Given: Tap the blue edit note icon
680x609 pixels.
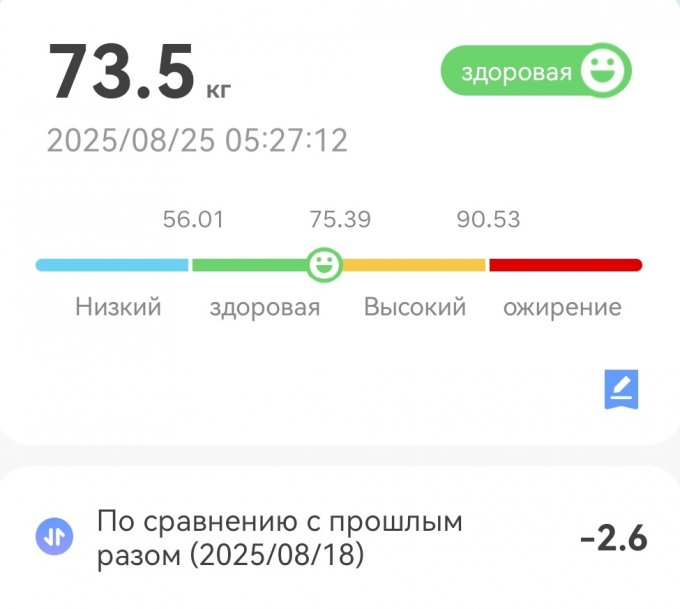Looking at the screenshot, I should (x=621, y=390).
